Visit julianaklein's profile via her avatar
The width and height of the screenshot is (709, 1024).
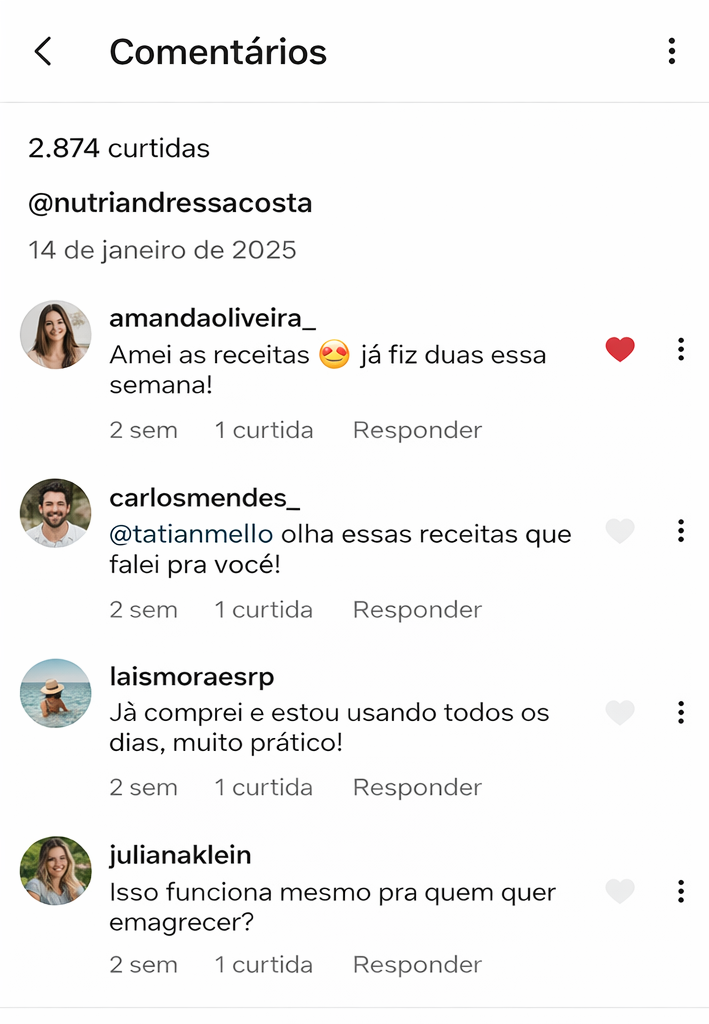(56, 871)
